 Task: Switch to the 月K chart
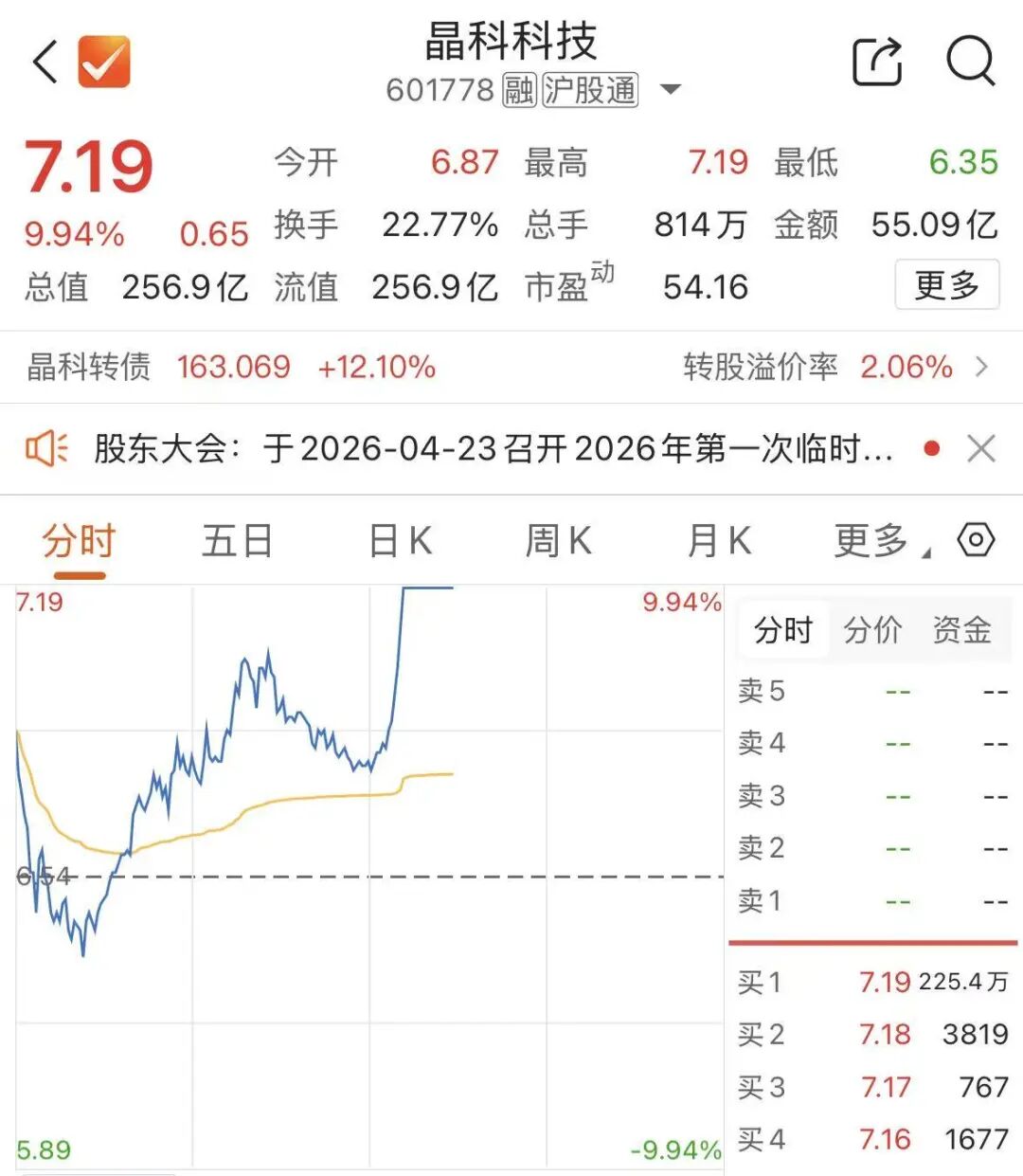[719, 542]
